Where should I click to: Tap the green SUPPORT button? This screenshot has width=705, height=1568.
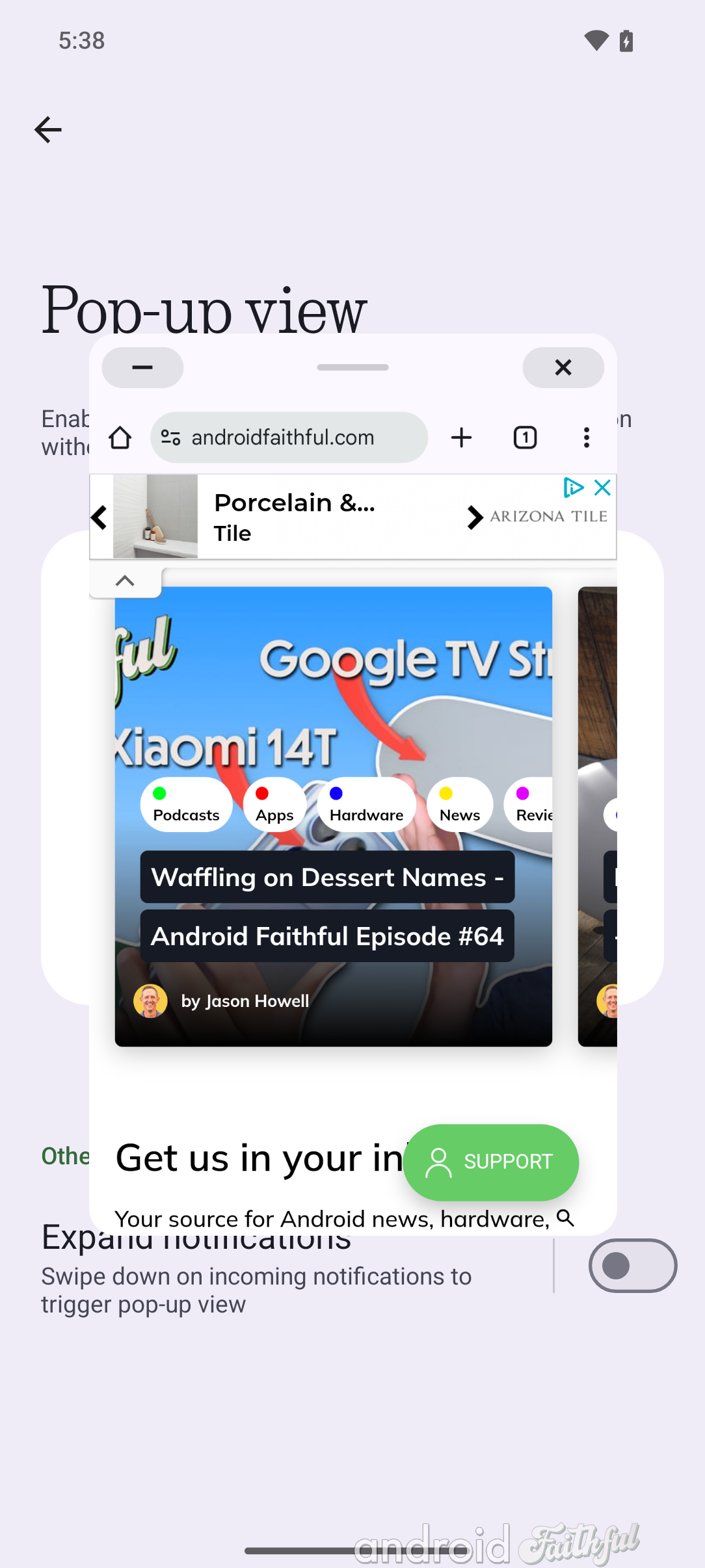(x=490, y=1162)
